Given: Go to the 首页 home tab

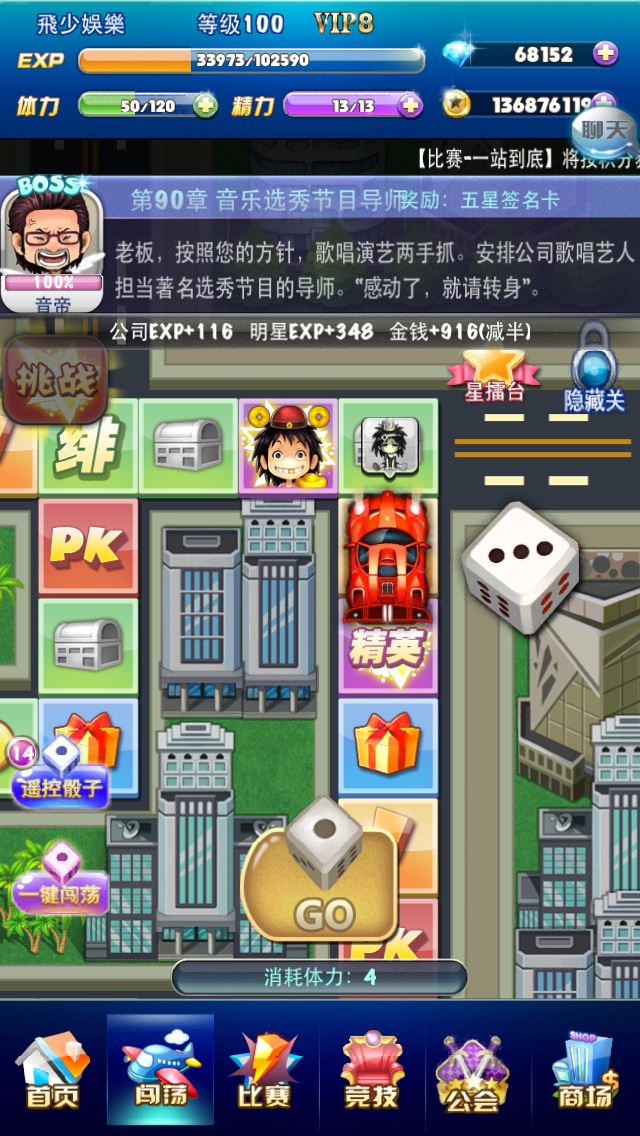Looking at the screenshot, I should tap(53, 1072).
